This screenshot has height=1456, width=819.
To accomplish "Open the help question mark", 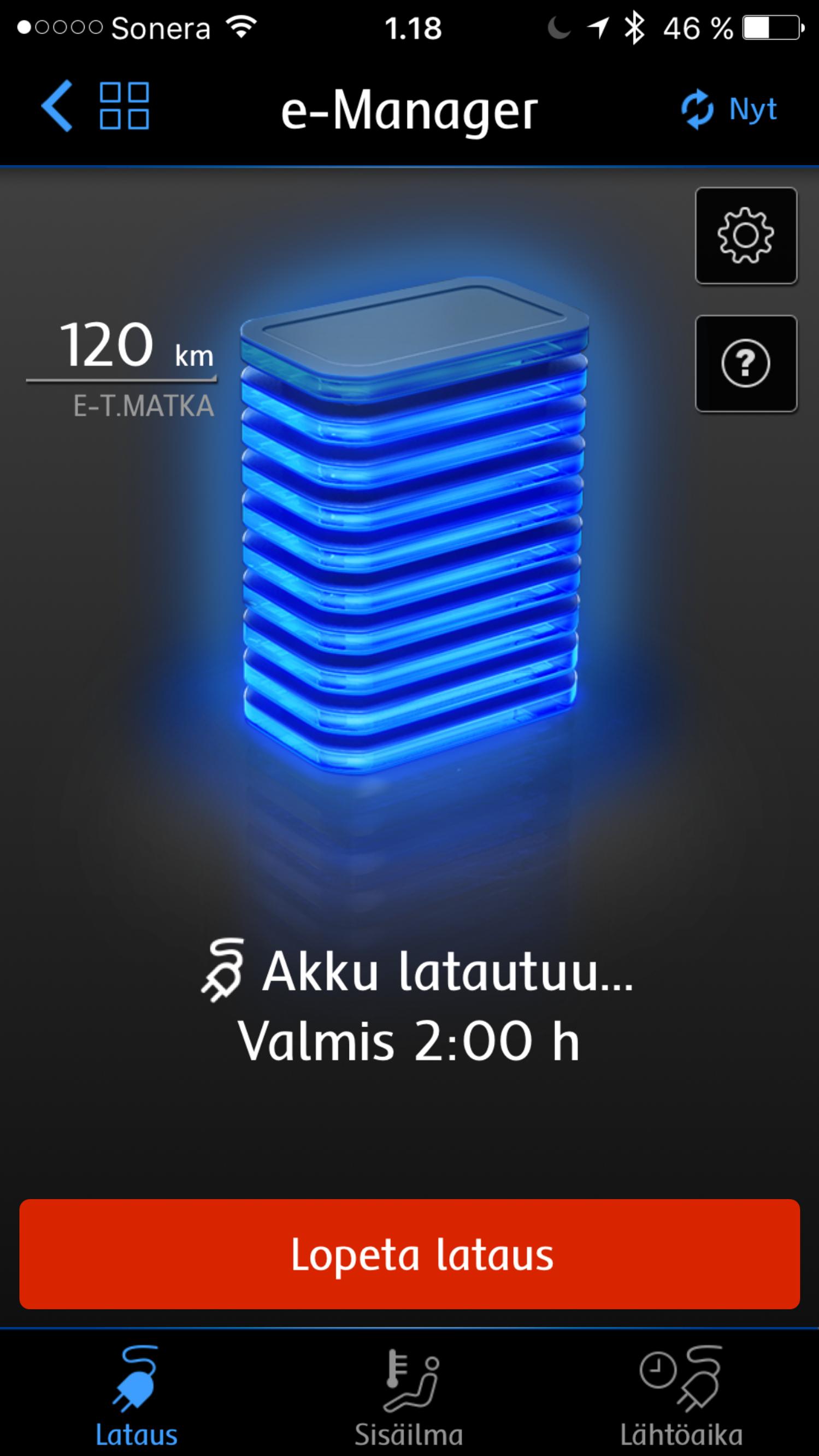I will click(746, 363).
